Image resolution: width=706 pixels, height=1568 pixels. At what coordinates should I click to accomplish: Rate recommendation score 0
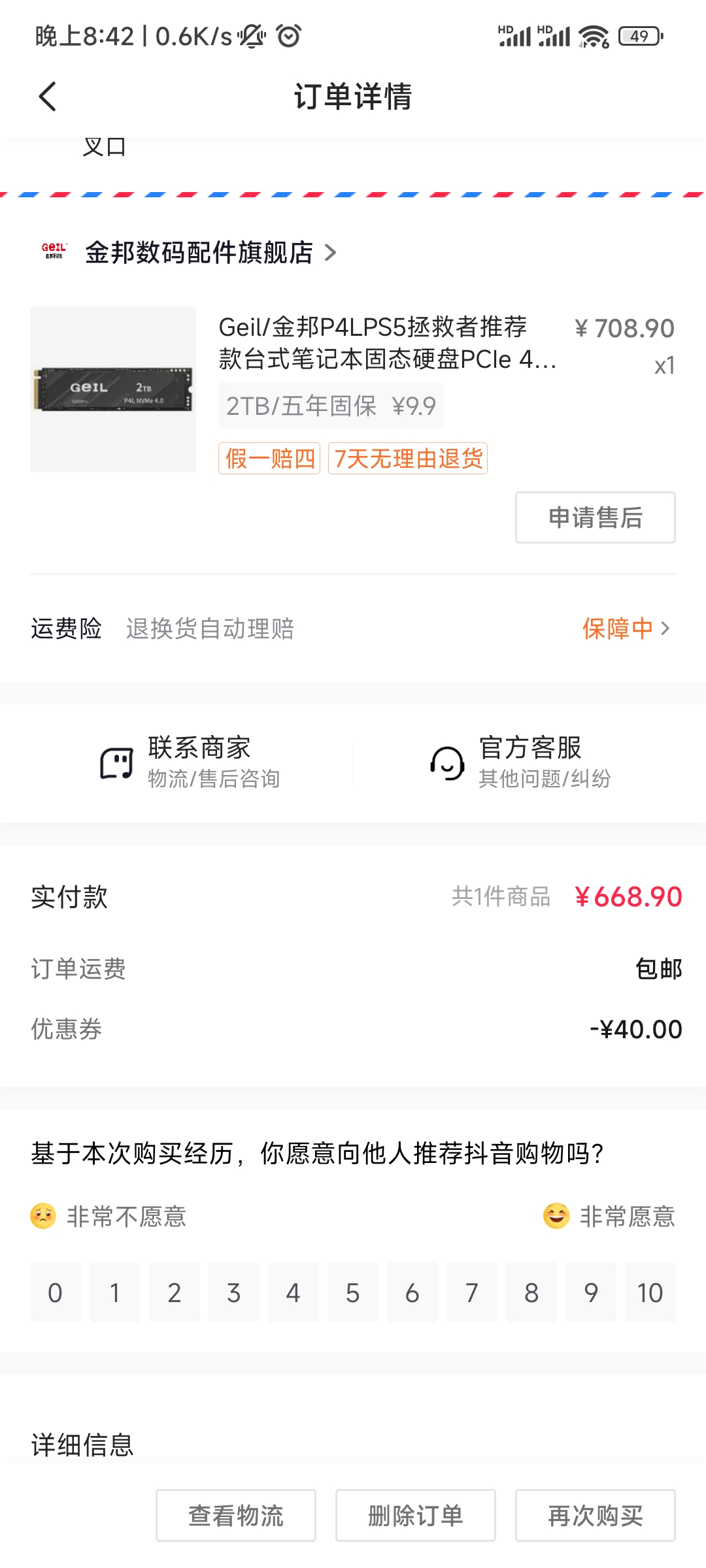pyautogui.click(x=55, y=1293)
